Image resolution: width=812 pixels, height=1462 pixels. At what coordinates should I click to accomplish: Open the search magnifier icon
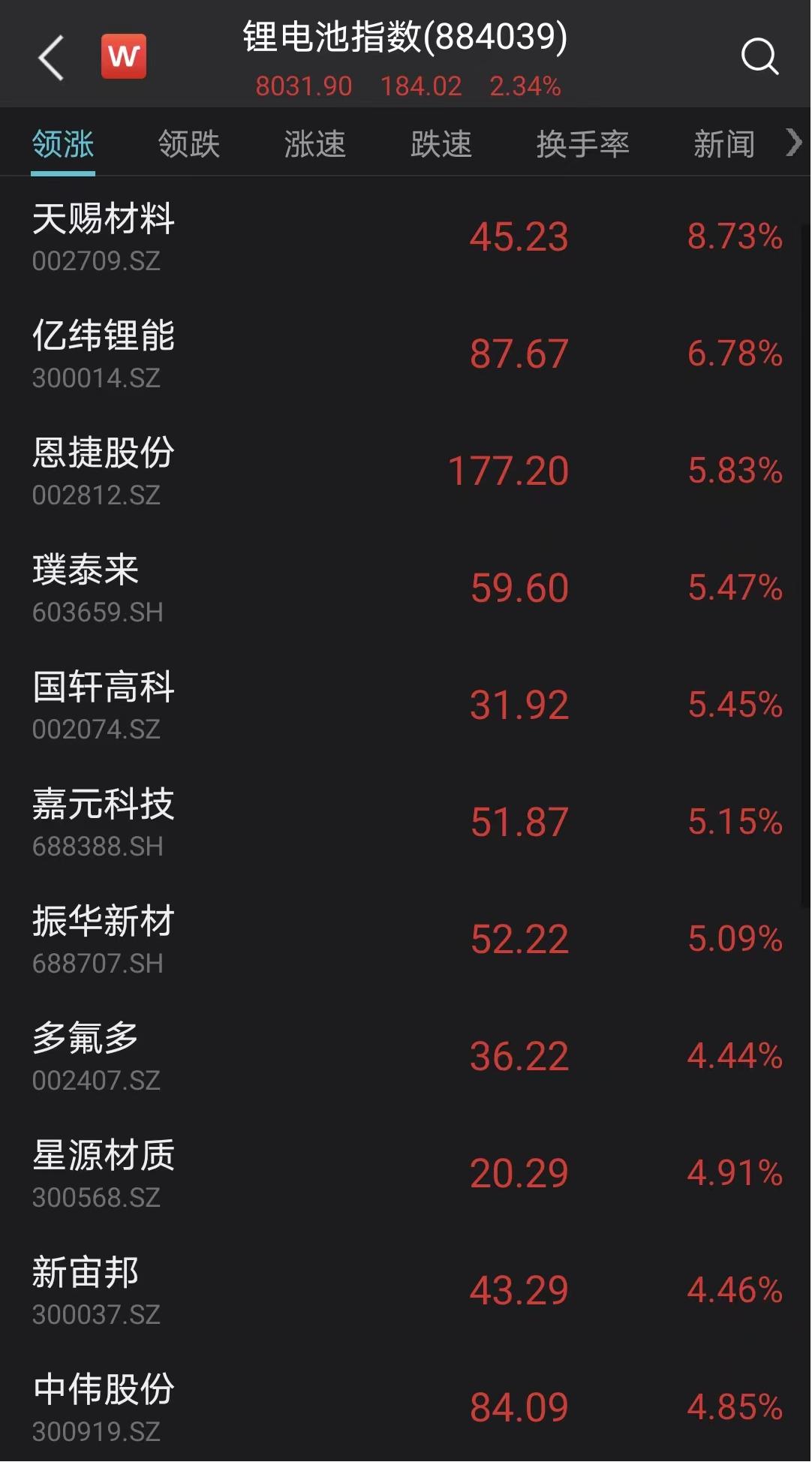(x=759, y=57)
